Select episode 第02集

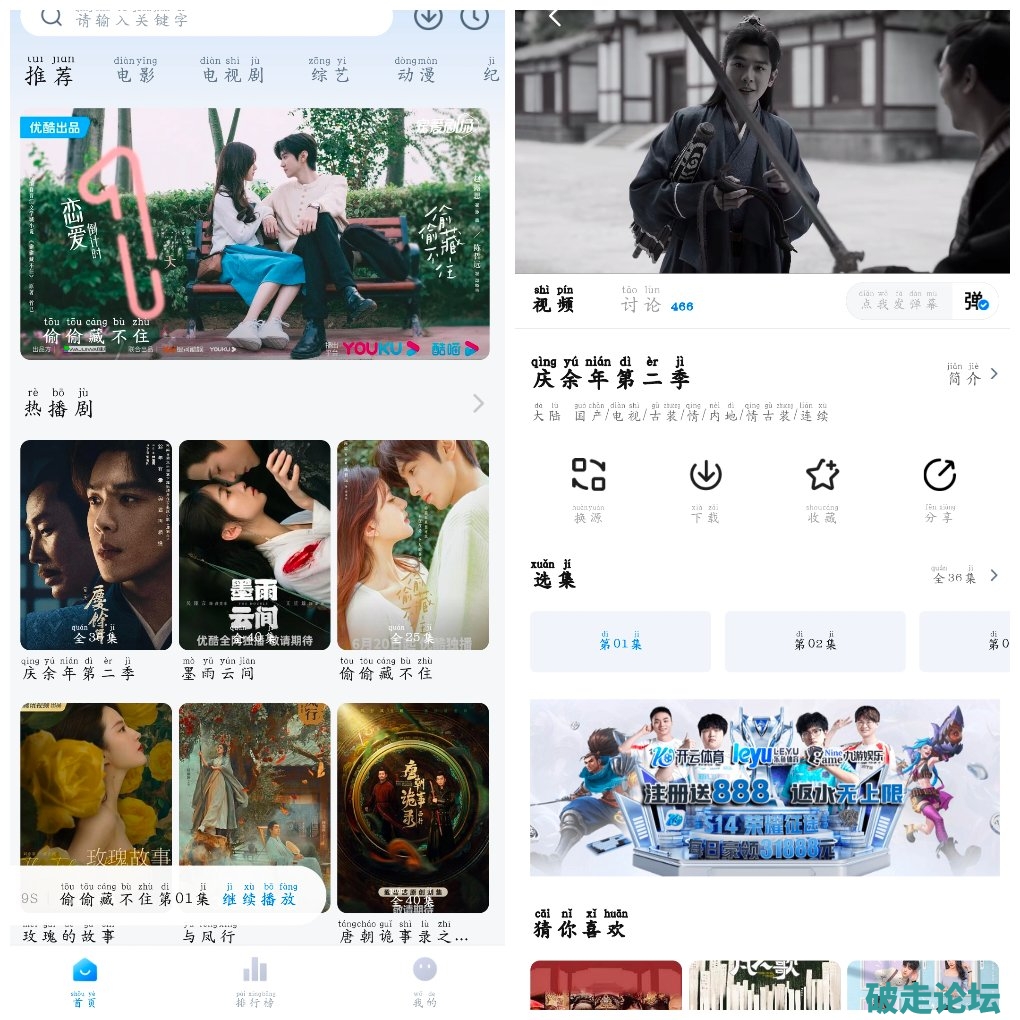pyautogui.click(x=815, y=642)
